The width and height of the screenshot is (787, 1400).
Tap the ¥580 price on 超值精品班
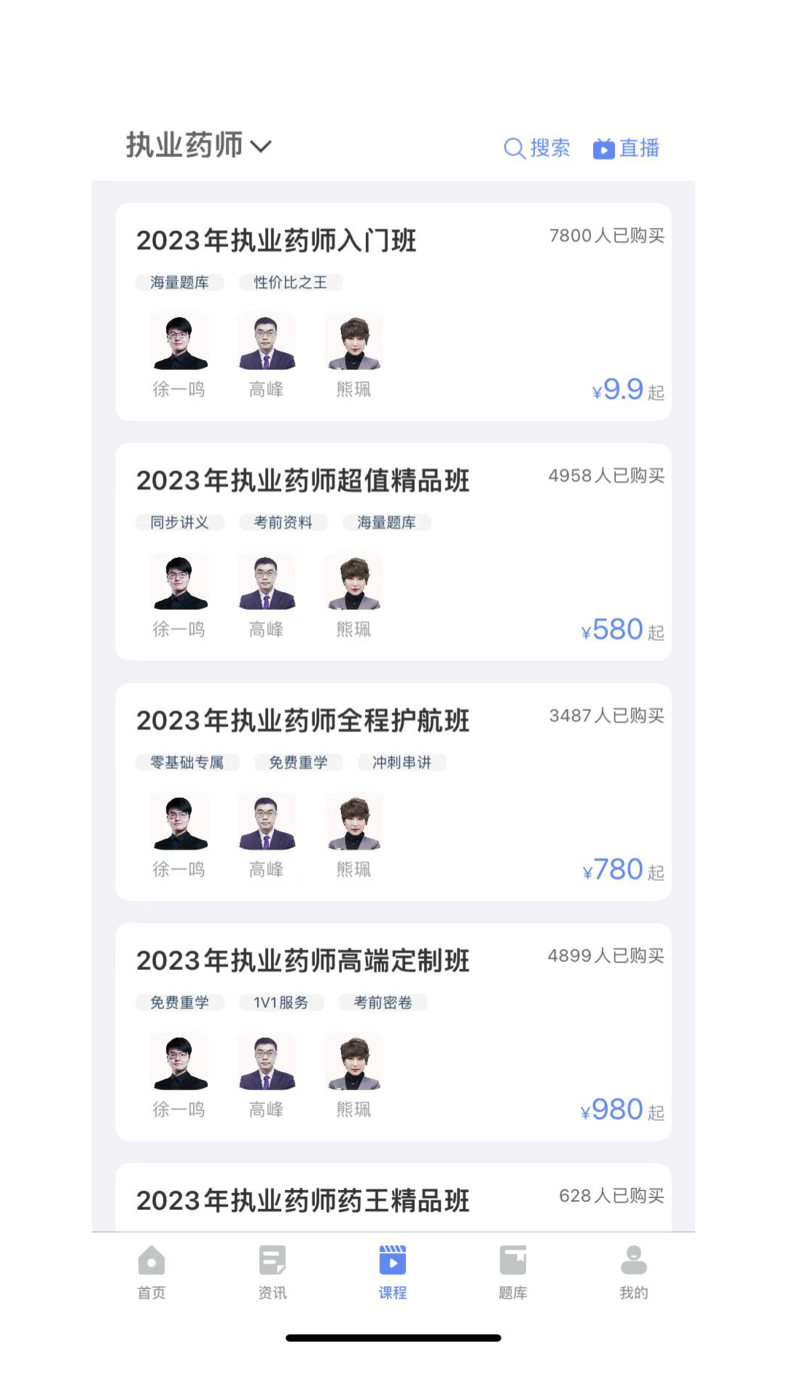click(x=619, y=629)
